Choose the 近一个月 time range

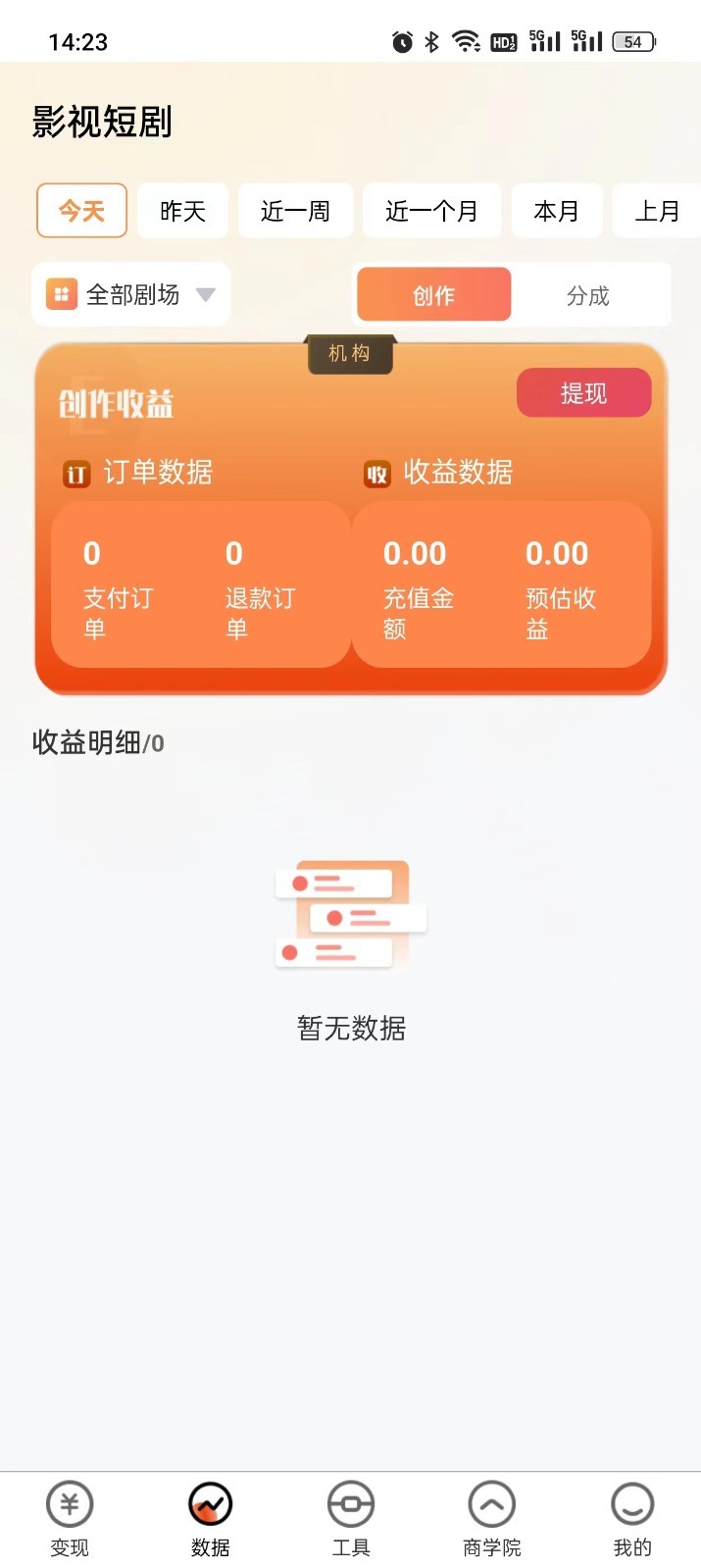(x=431, y=211)
